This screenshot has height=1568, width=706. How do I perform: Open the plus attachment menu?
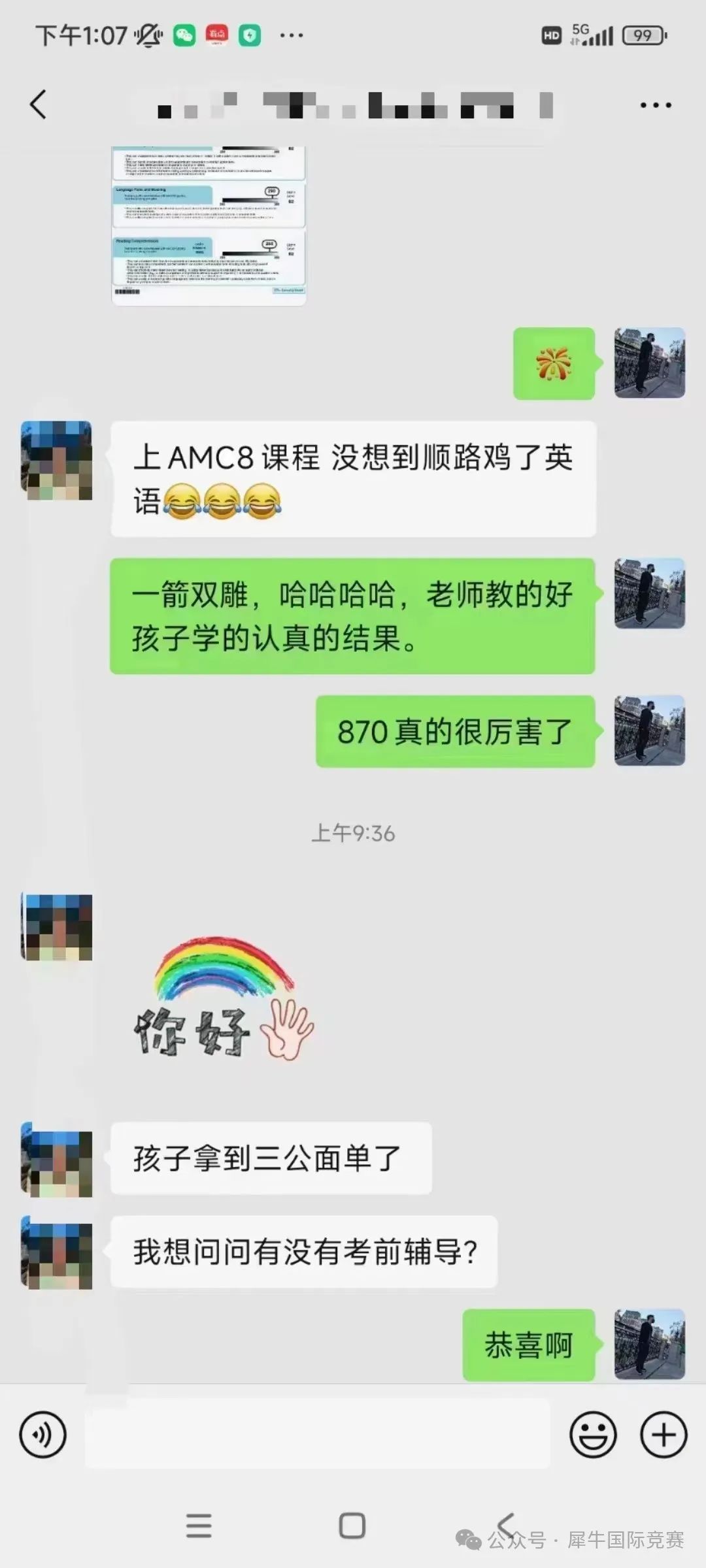coord(664,1435)
